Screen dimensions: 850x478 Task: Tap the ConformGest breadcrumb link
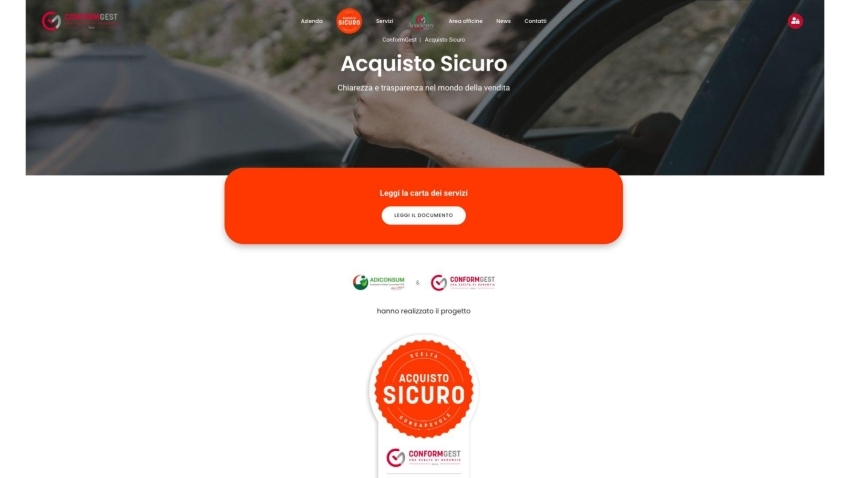pos(399,40)
